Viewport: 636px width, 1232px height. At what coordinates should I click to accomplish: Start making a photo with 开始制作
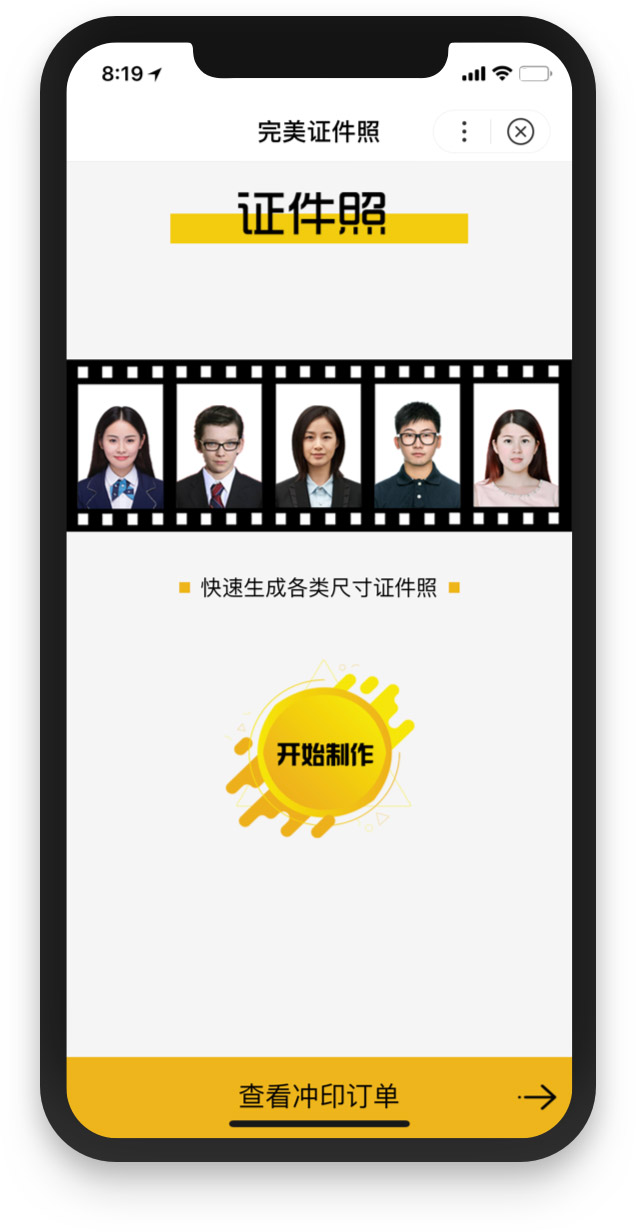click(324, 754)
